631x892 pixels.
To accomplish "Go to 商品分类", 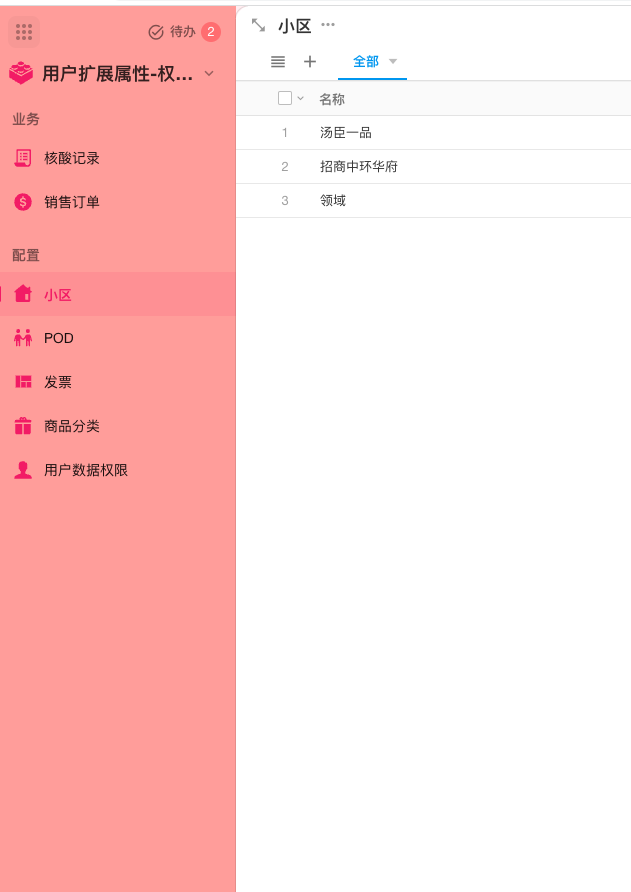I will point(71,426).
